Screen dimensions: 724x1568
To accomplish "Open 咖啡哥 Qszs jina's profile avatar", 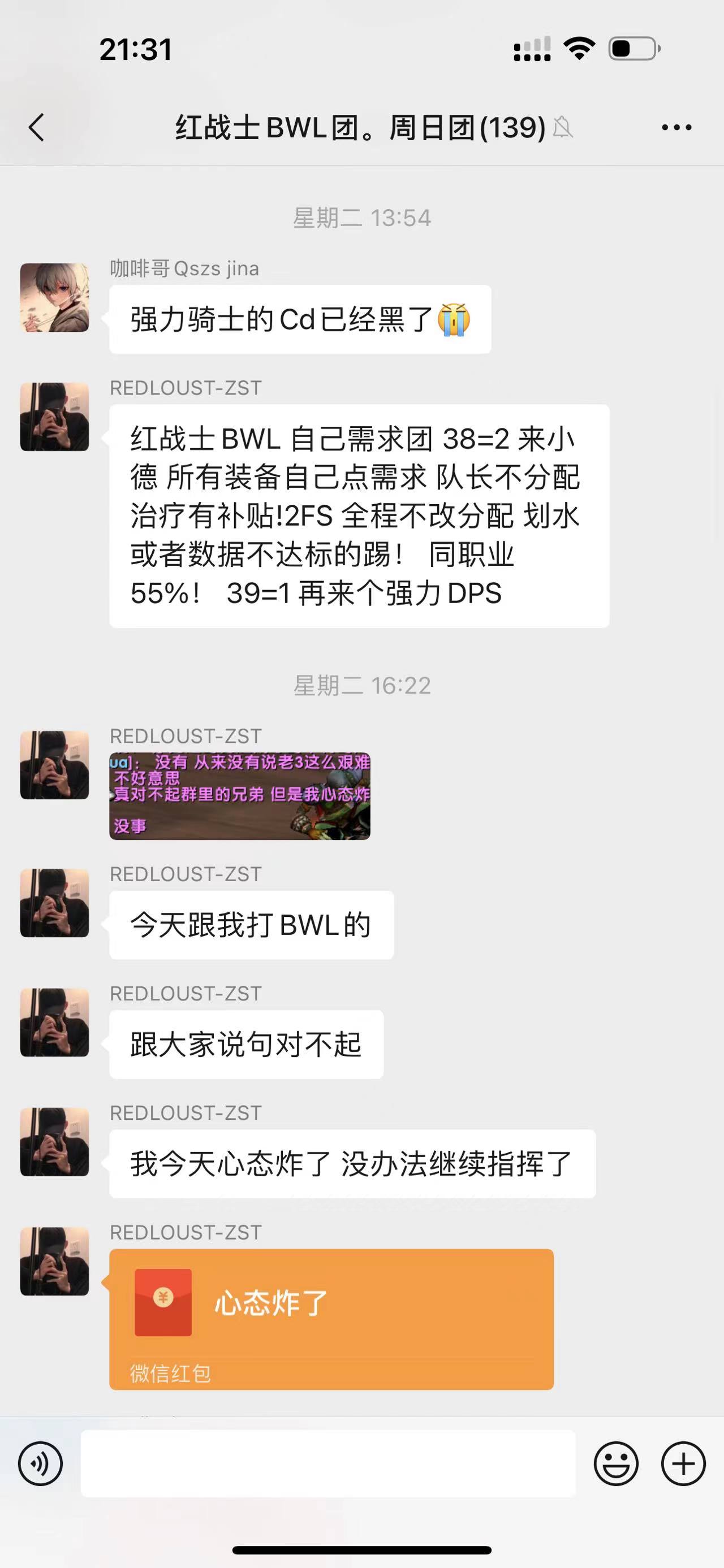I will pos(55,297).
